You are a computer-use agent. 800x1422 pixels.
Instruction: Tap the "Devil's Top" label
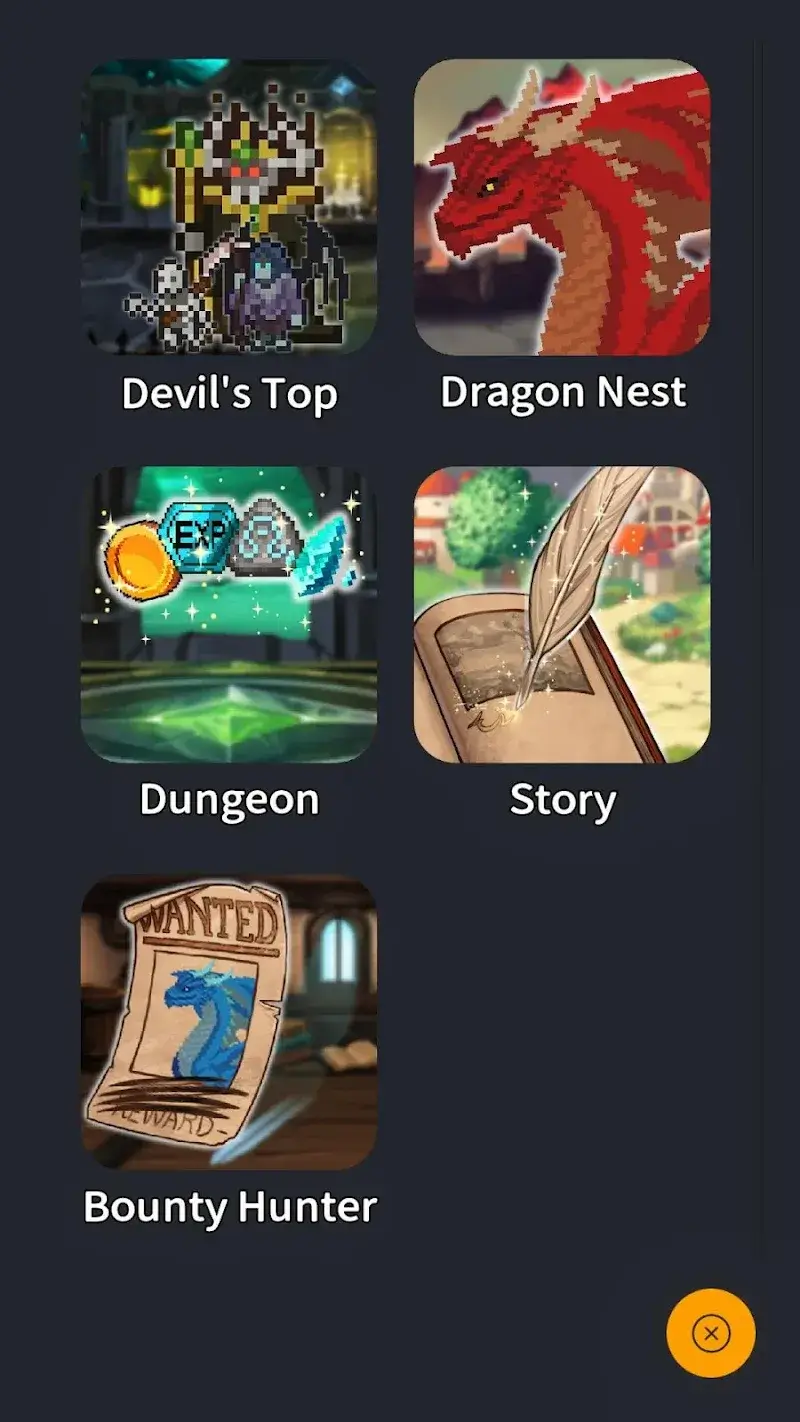click(x=228, y=393)
